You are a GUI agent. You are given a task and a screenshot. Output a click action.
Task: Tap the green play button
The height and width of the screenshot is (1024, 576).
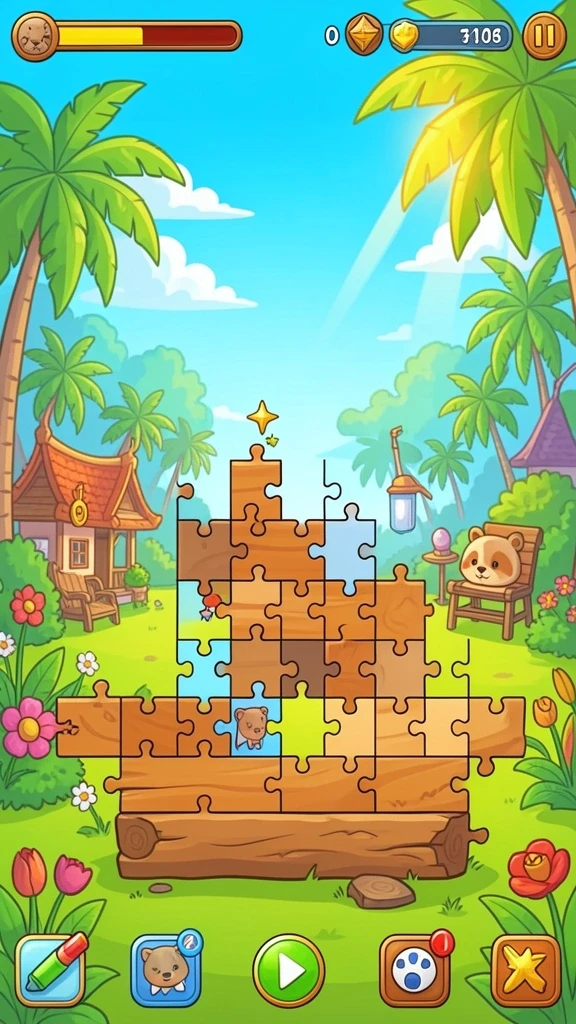tap(289, 970)
